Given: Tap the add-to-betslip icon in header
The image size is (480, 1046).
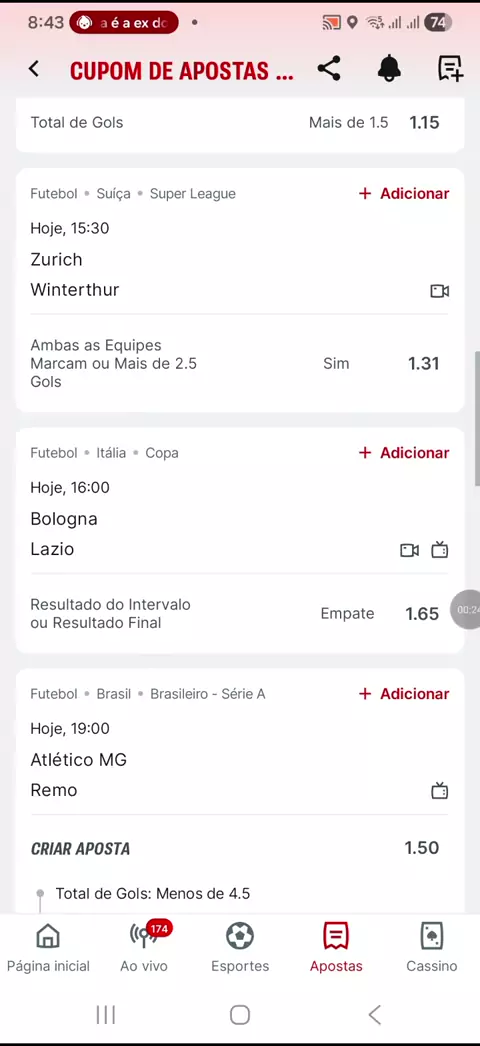Looking at the screenshot, I should (450, 69).
